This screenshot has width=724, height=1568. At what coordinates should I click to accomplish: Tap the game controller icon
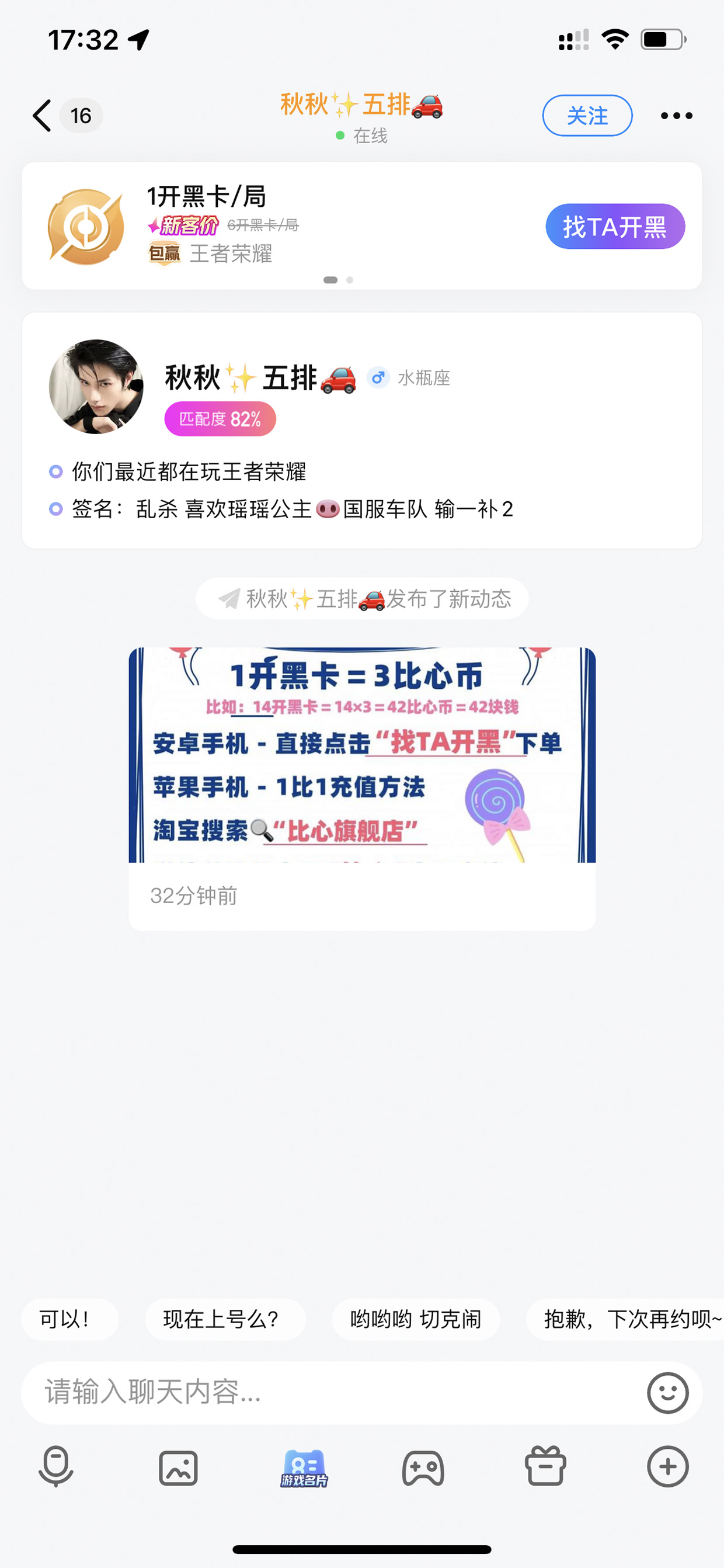(423, 1468)
